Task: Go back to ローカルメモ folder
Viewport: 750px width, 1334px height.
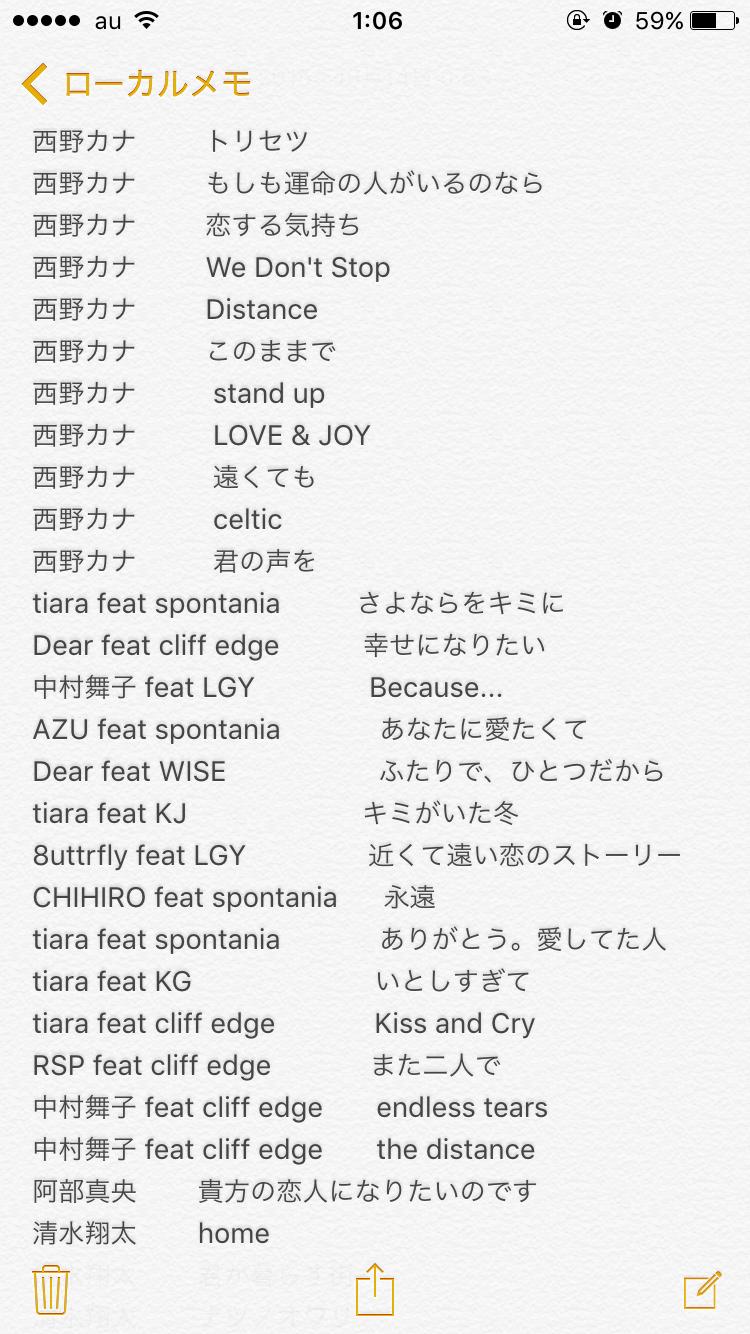Action: coord(137,84)
